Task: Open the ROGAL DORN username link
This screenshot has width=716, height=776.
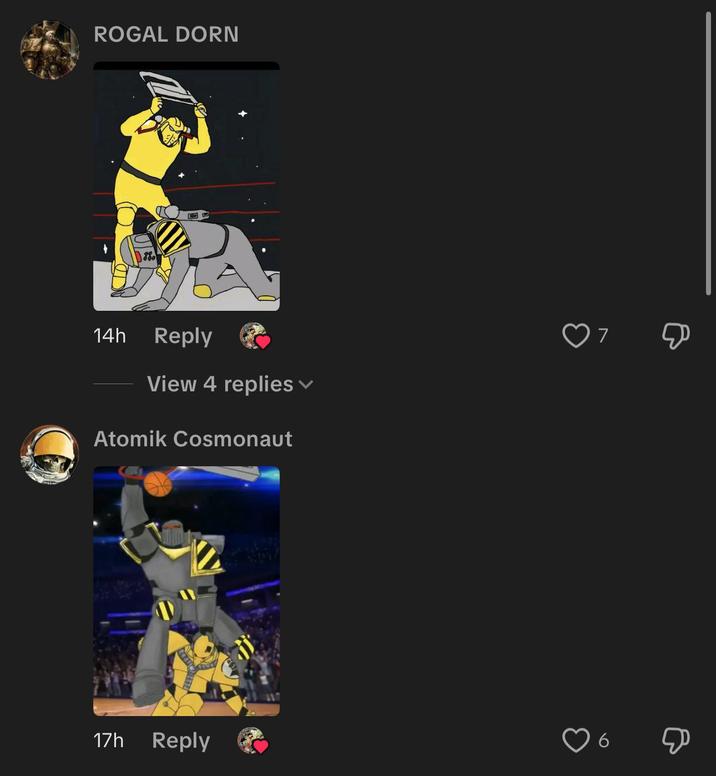Action: pyautogui.click(x=166, y=34)
